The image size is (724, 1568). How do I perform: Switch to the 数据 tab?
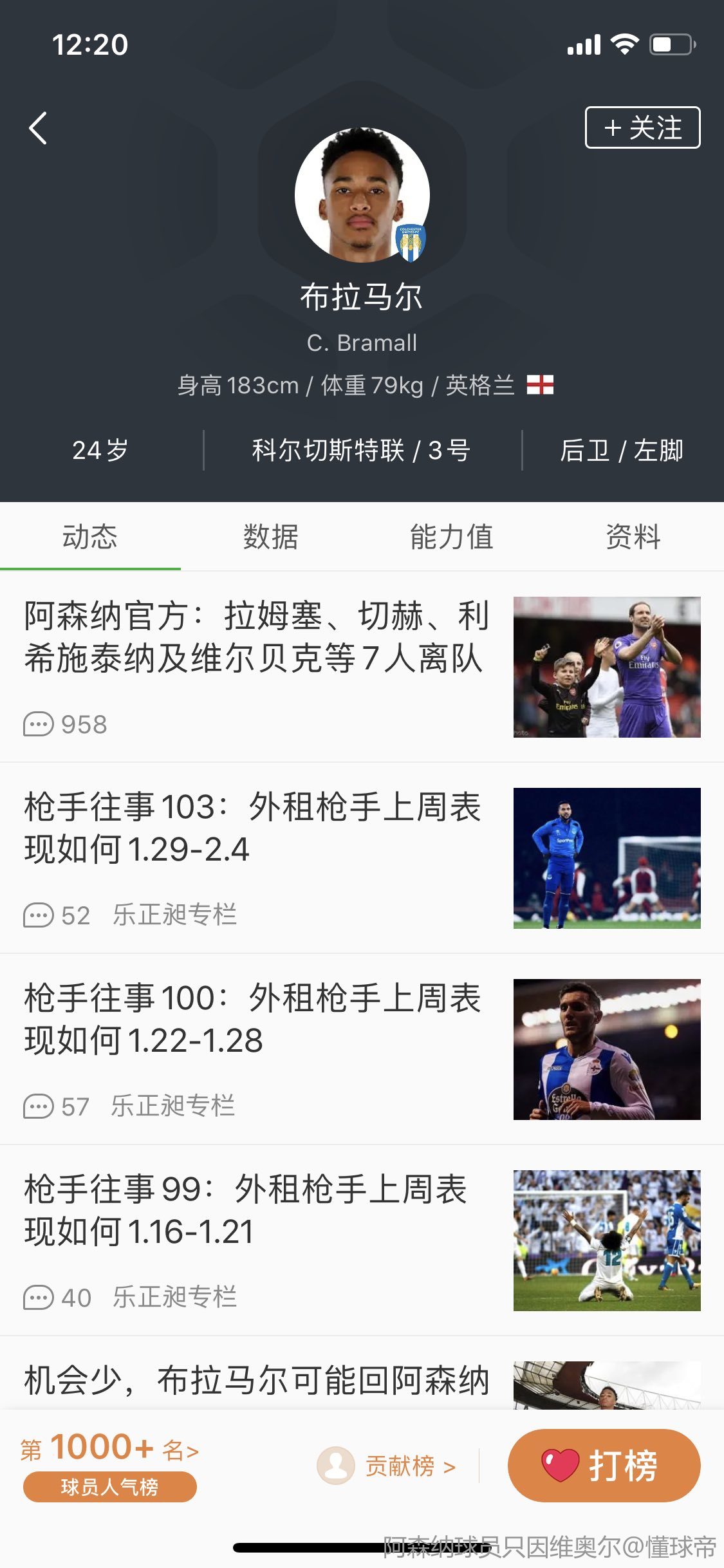point(271,537)
